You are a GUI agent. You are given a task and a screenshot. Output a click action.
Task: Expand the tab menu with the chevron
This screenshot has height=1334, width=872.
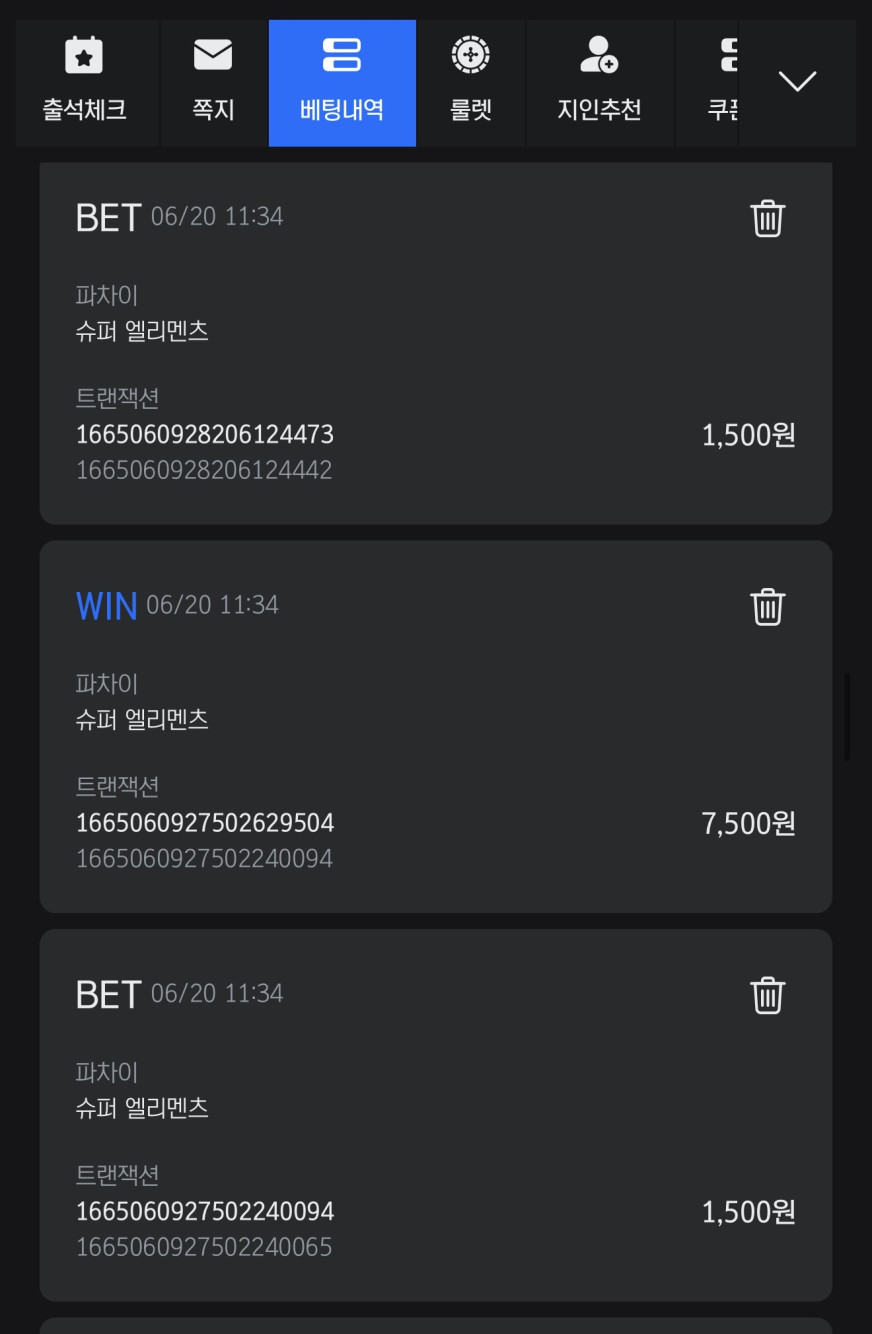797,83
